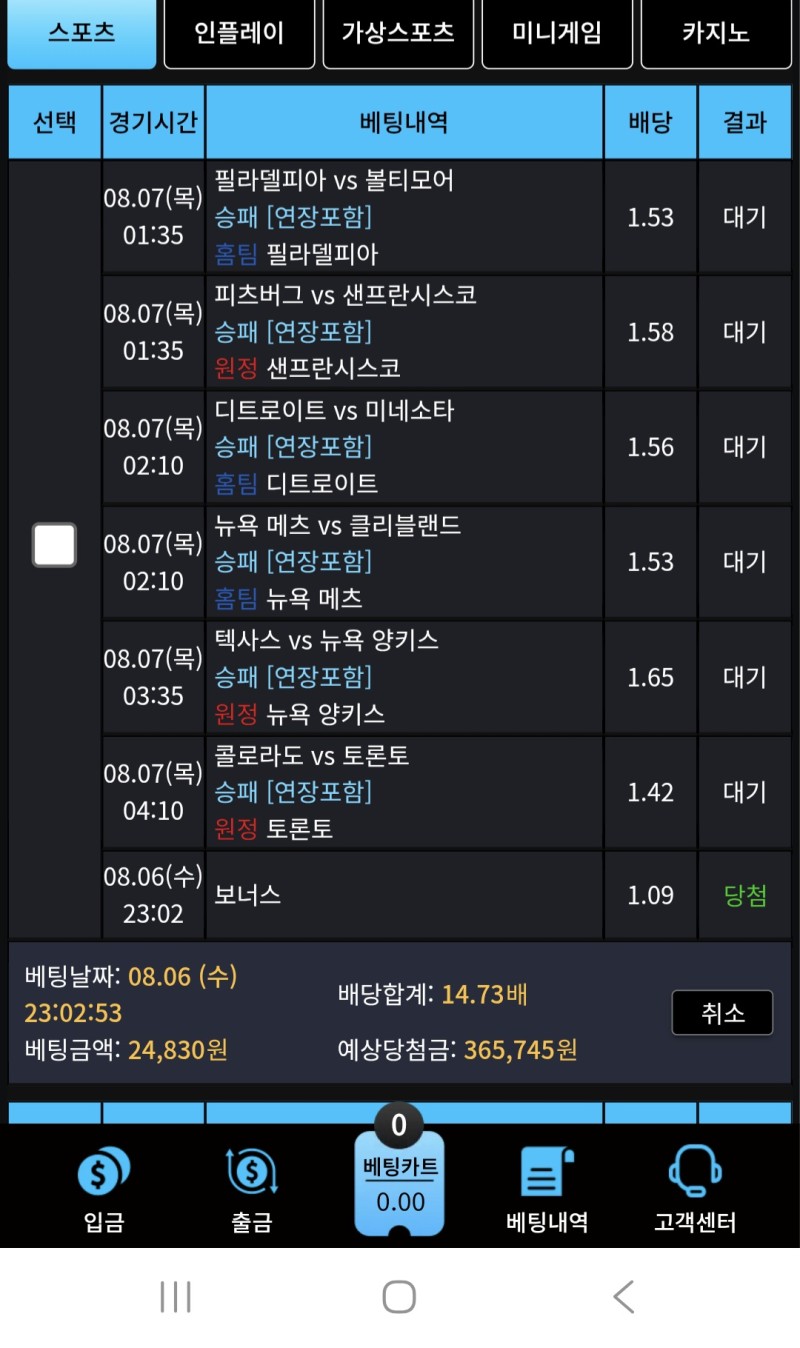
Task: Tap the system home button
Action: [x=399, y=1297]
